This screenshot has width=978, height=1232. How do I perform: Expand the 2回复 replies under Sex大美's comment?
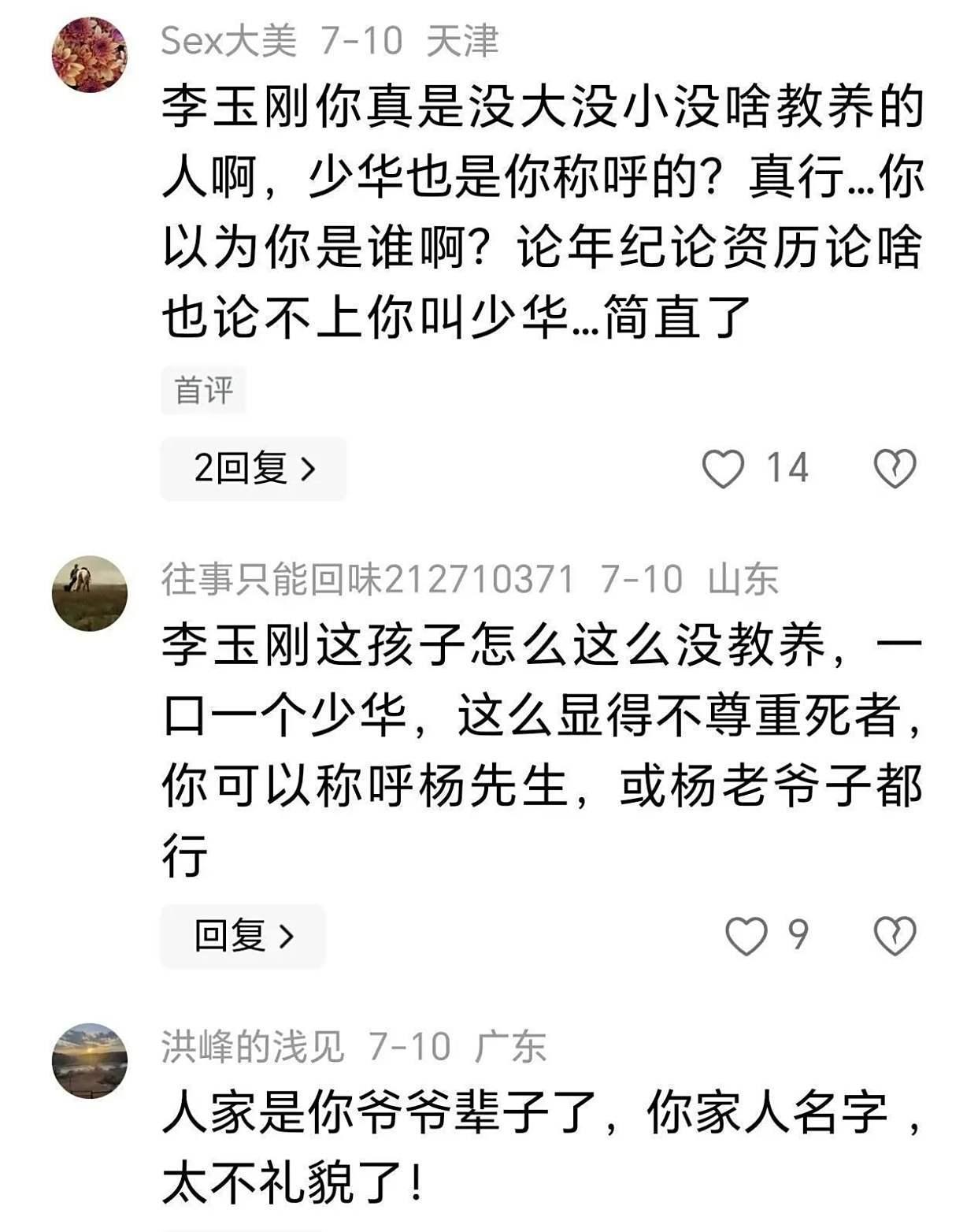[x=254, y=469]
